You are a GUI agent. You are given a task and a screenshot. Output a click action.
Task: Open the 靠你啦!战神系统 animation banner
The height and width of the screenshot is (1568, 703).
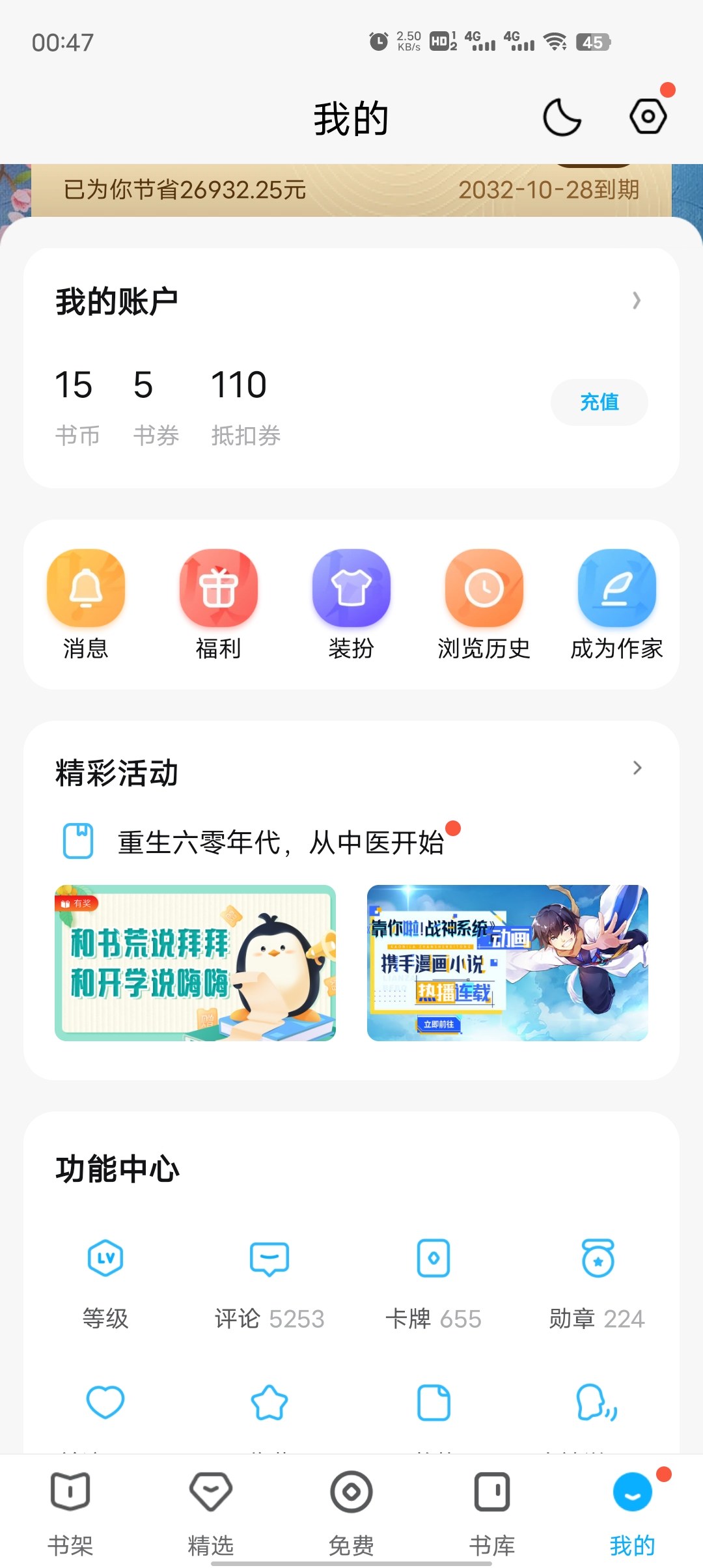pyautogui.click(x=508, y=962)
